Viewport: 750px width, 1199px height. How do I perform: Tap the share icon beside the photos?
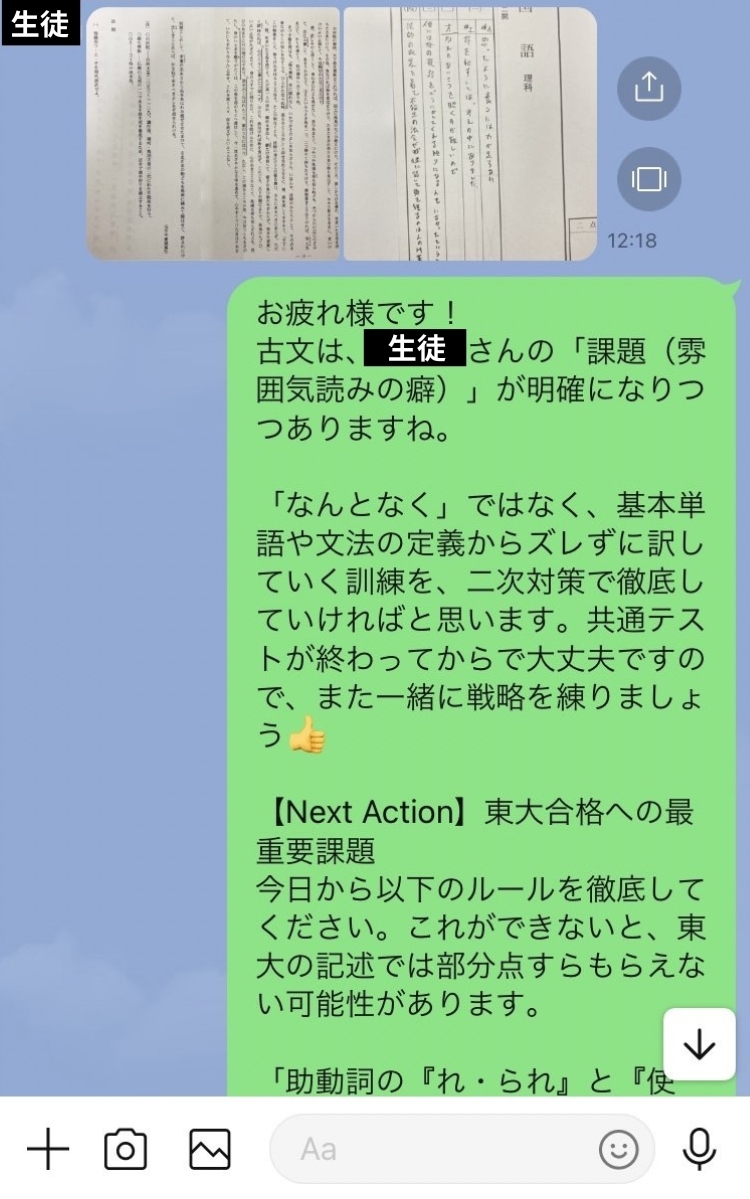click(x=648, y=88)
